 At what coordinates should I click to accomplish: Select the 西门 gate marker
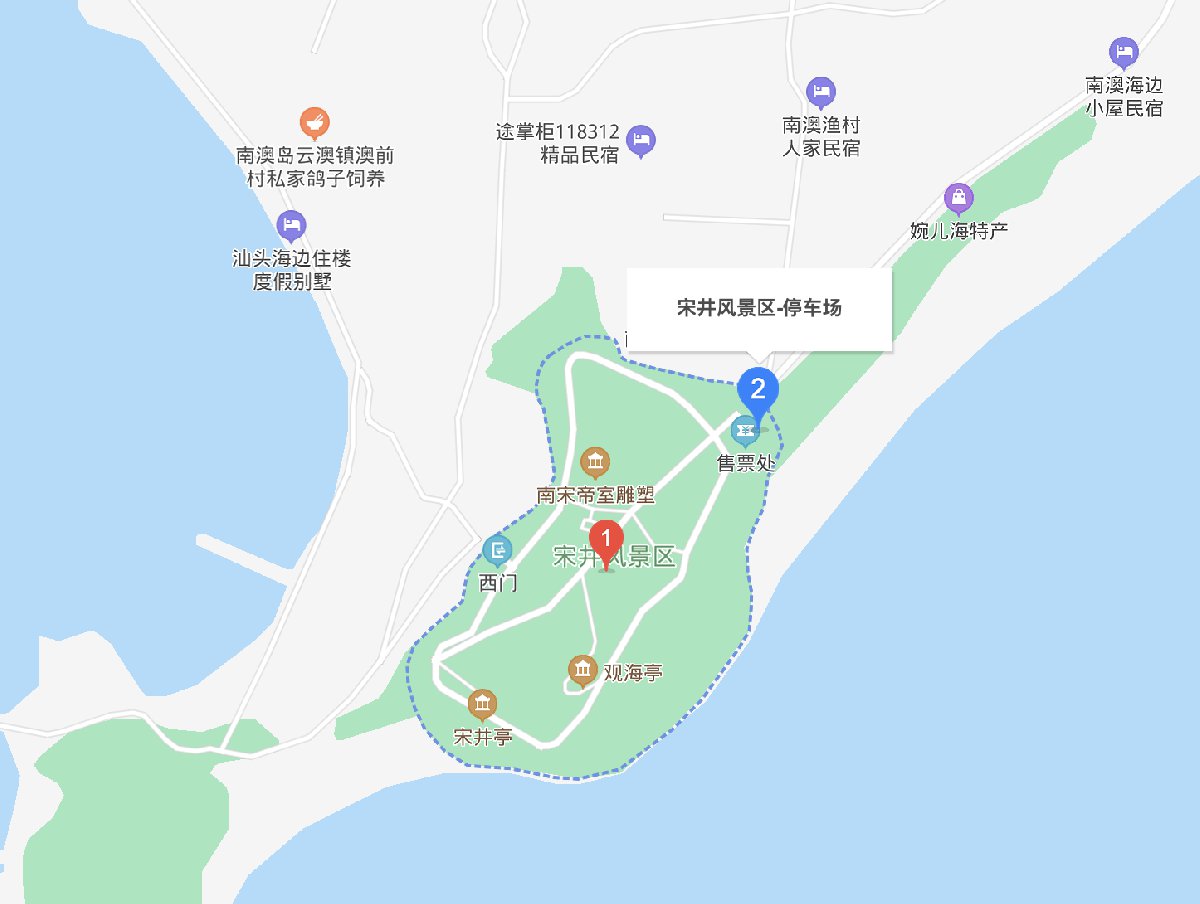(x=497, y=550)
